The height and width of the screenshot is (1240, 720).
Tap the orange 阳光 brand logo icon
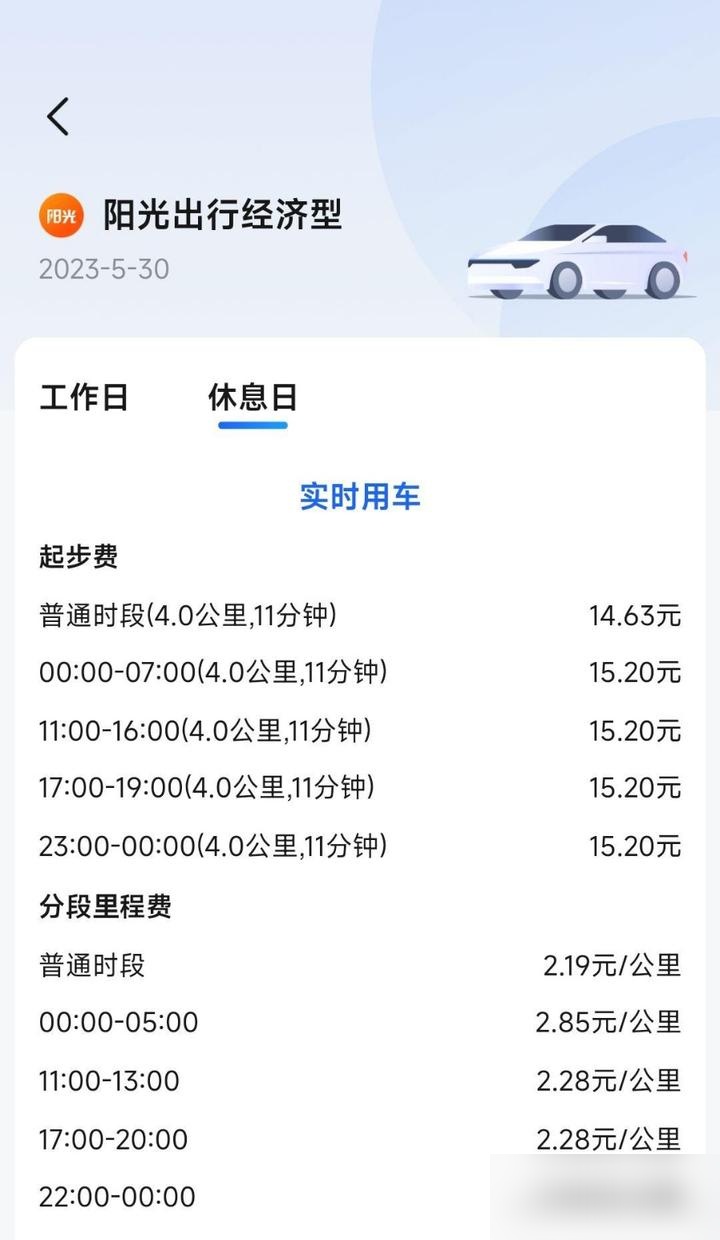click(60, 213)
